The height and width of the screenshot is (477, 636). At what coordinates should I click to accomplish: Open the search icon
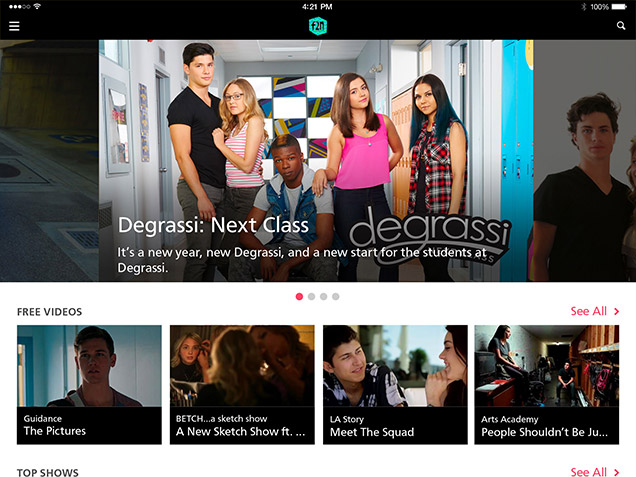click(621, 26)
